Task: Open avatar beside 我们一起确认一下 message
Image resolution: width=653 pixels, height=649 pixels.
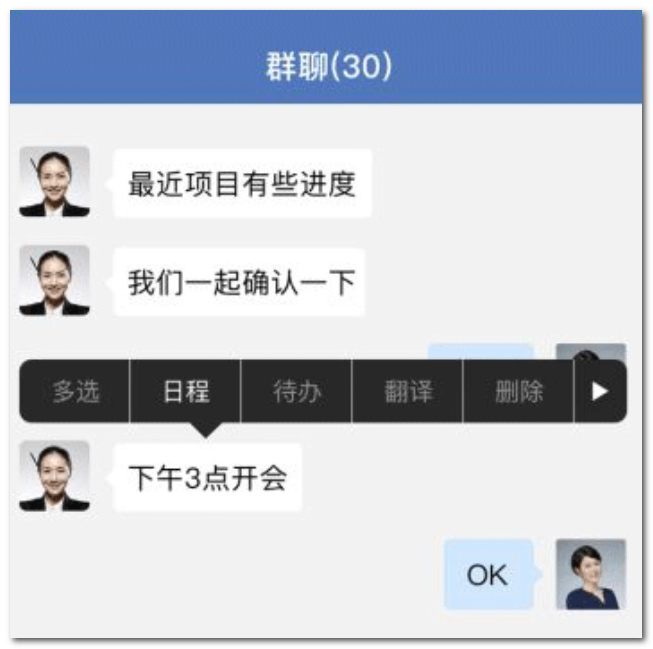Action: click(54, 280)
